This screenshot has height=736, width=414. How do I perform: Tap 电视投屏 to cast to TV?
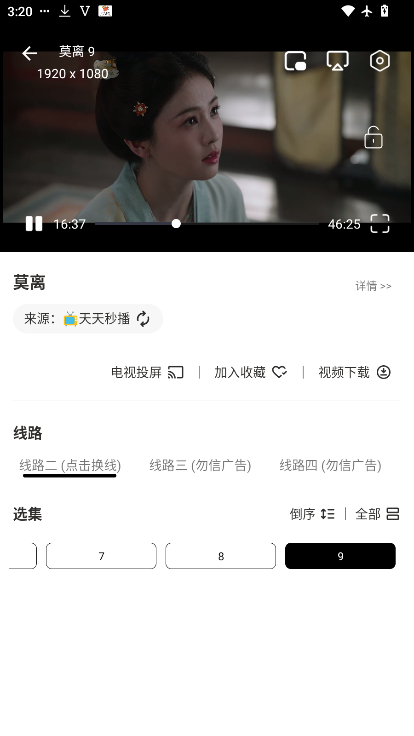147,372
